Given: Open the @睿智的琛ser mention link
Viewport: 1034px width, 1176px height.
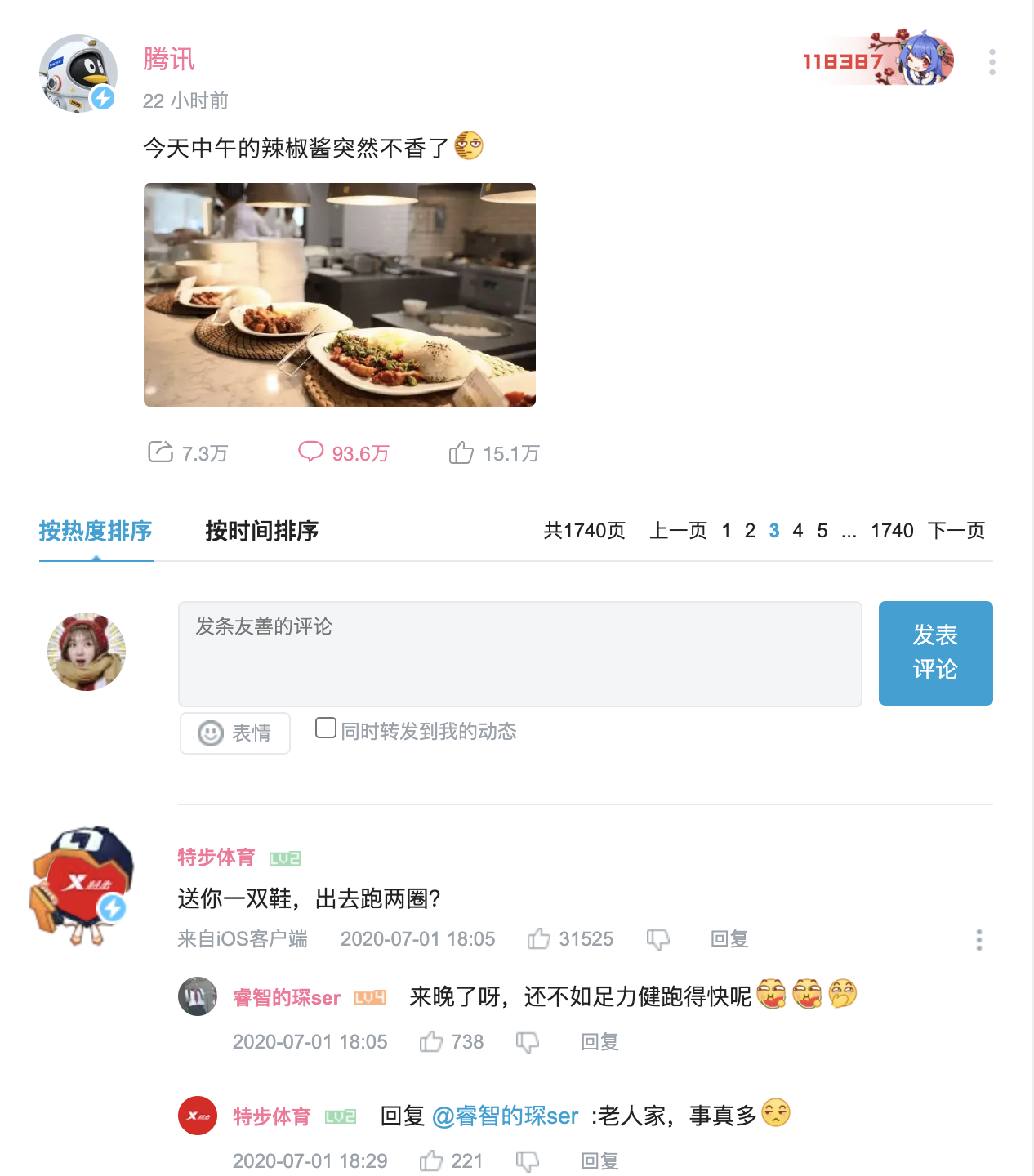Looking at the screenshot, I should click(505, 1116).
